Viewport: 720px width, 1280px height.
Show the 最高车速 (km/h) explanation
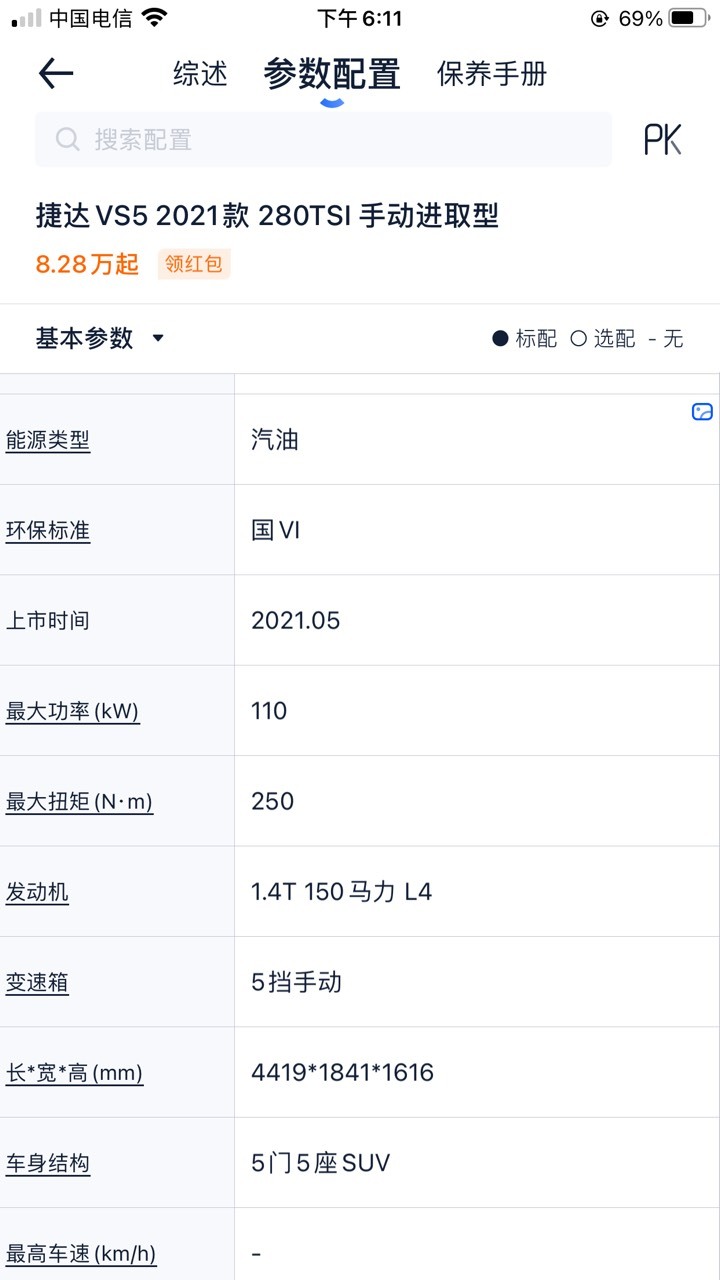[81, 1254]
